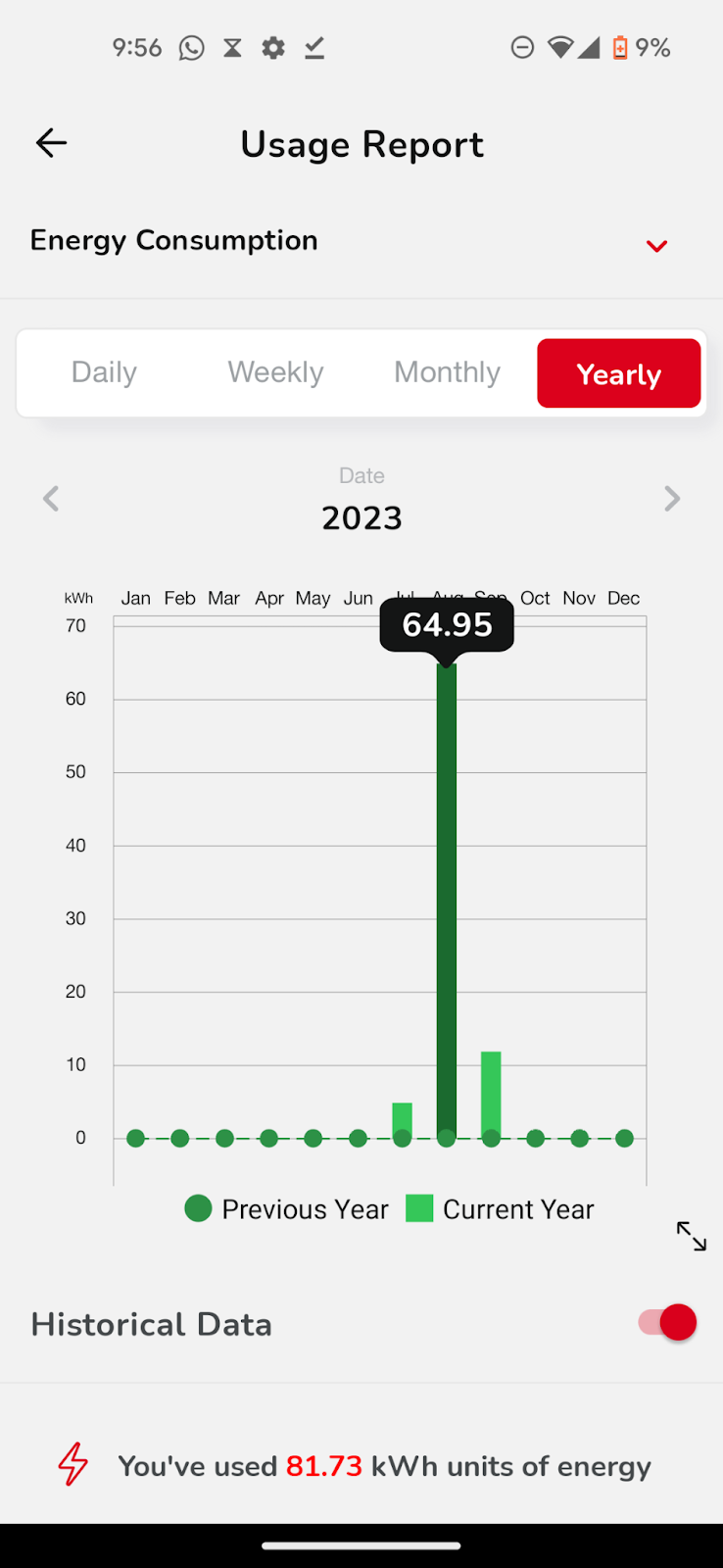Expand the Energy Consumption dropdown
Viewport: 723px width, 1568px height.
click(656, 245)
